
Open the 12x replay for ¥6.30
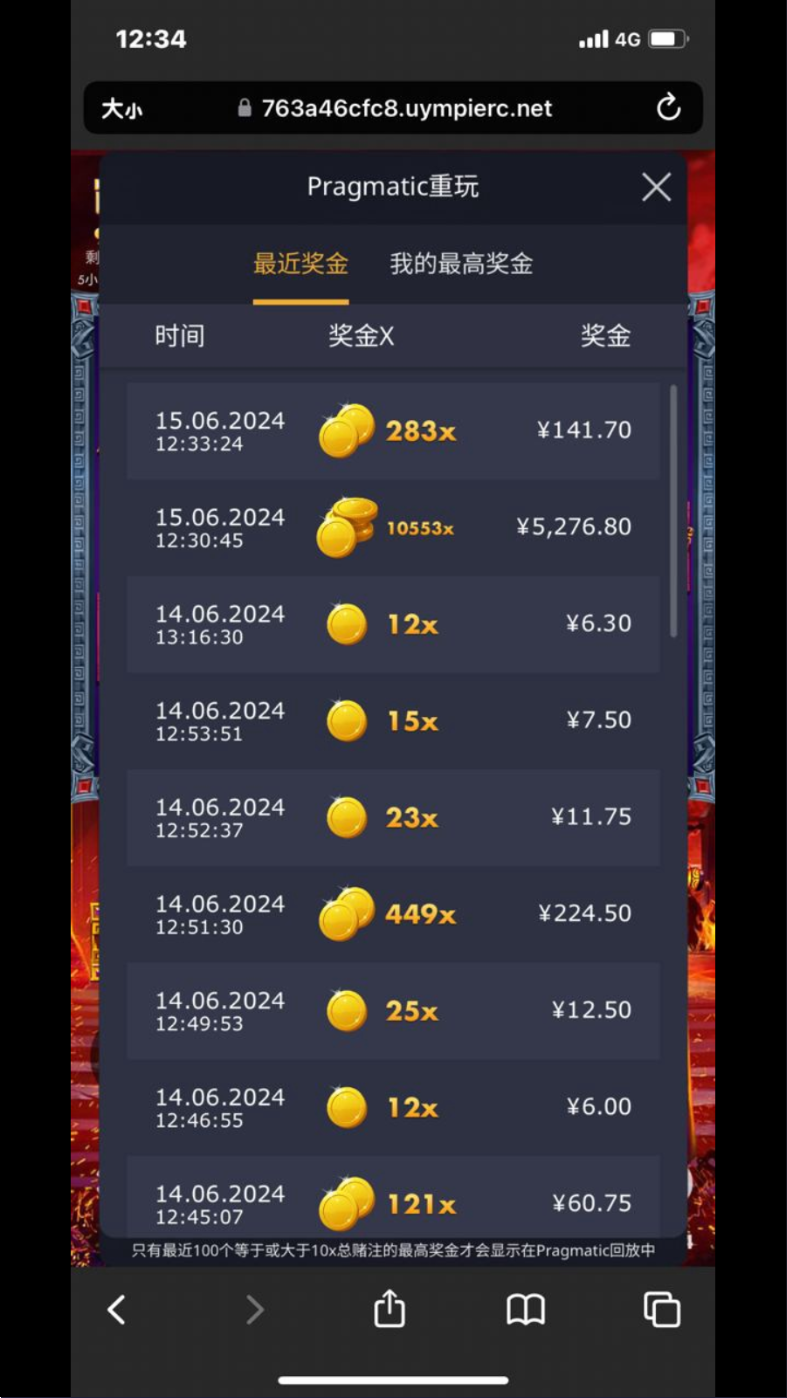click(x=392, y=624)
